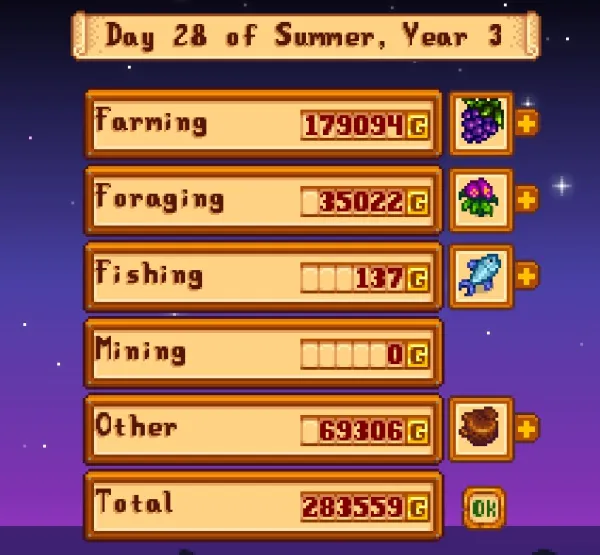Viewport: 600px width, 555px height.
Task: Open the Fishing category plus button
Action: click(x=527, y=275)
